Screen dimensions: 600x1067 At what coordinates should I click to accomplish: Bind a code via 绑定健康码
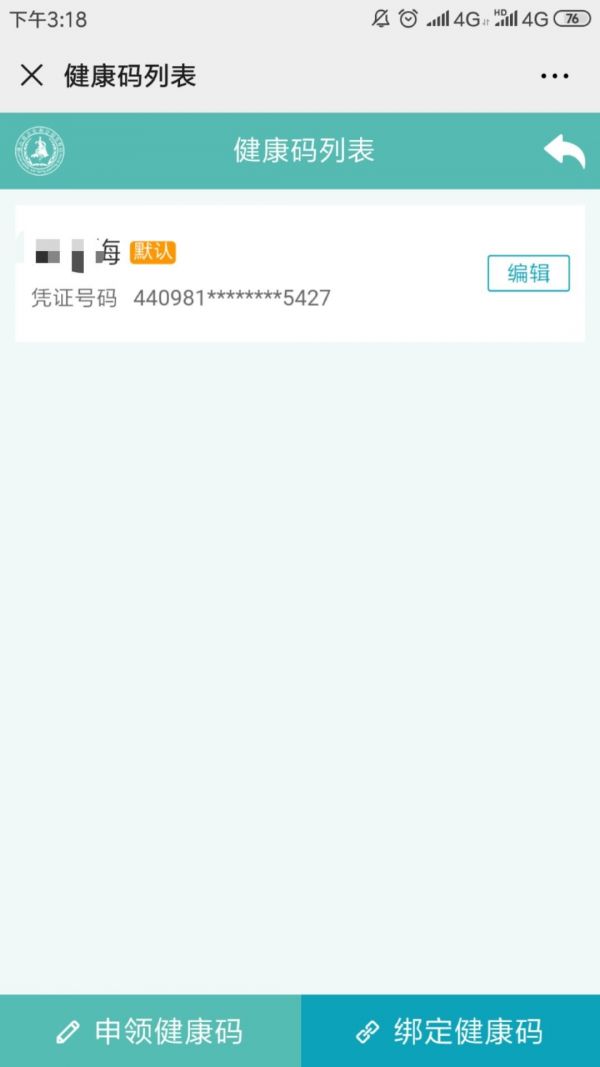[450, 1031]
